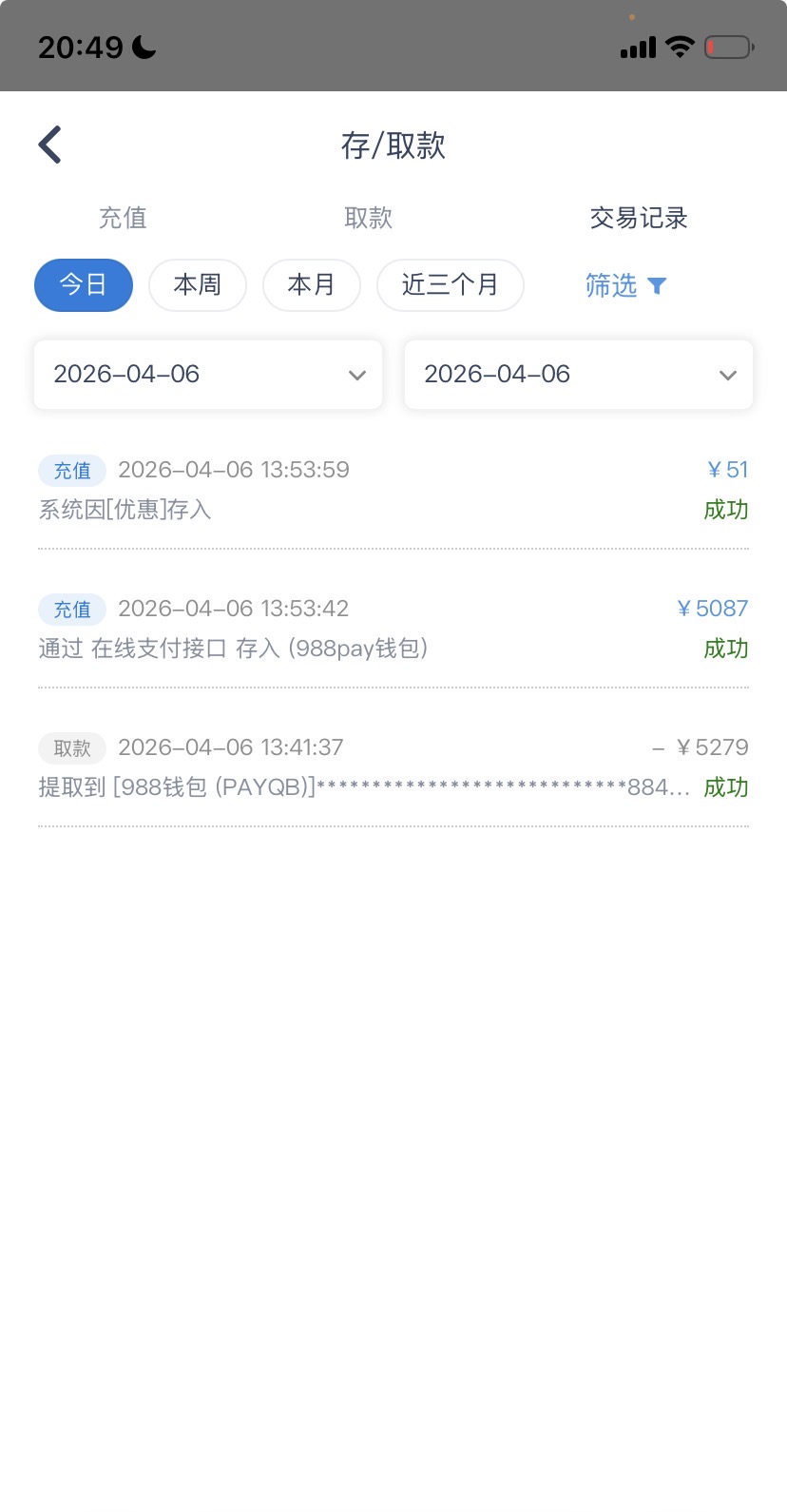Filter records by 本月

tap(312, 284)
